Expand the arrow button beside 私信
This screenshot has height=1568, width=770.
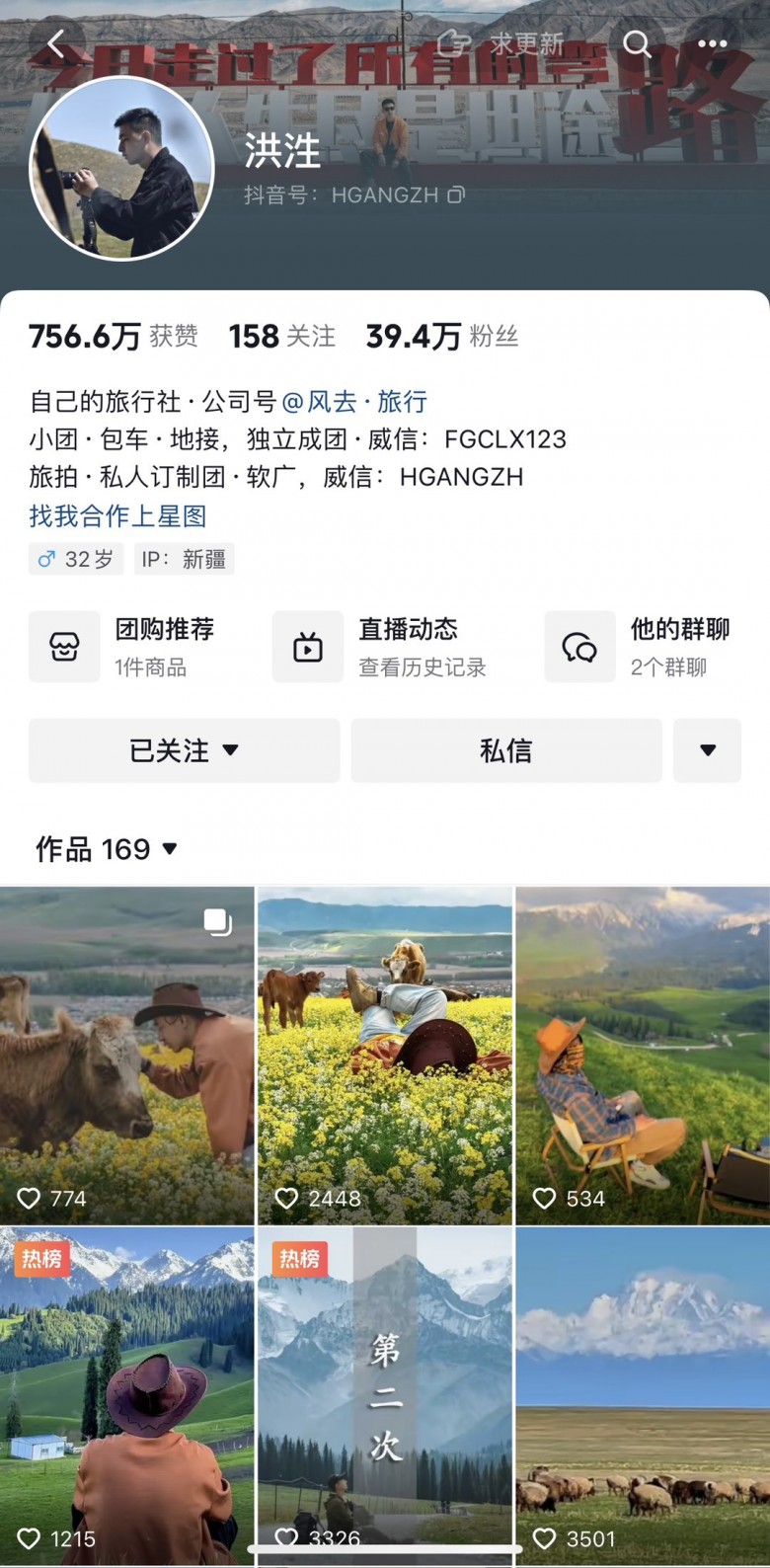707,750
